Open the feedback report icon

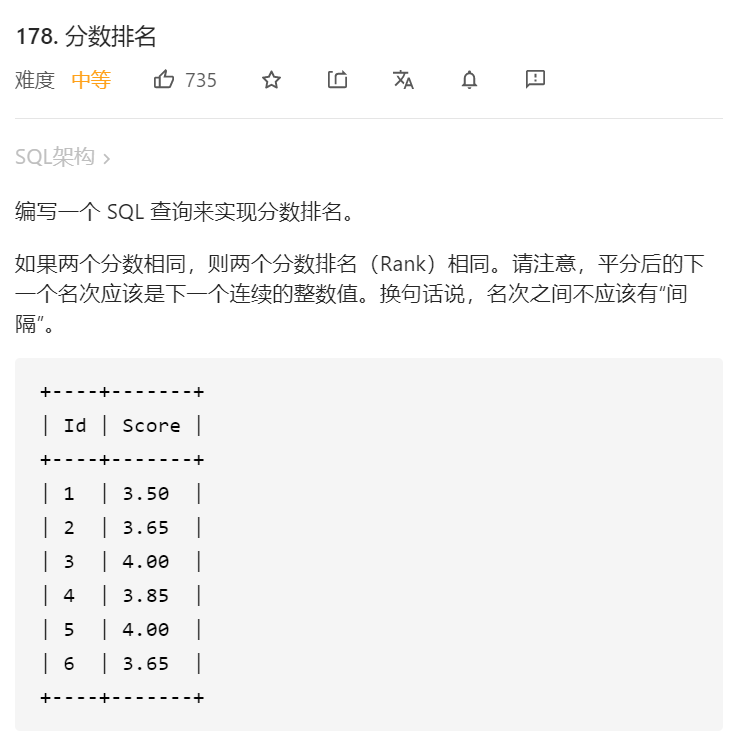coord(535,80)
